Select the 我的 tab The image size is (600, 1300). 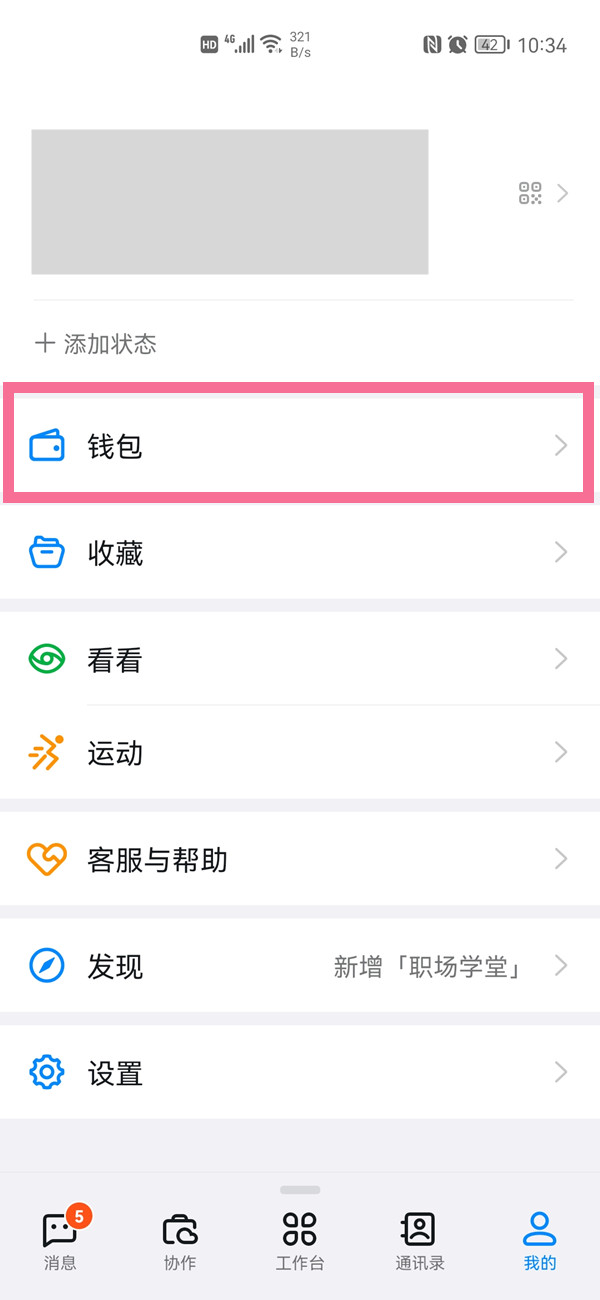coord(539,1238)
